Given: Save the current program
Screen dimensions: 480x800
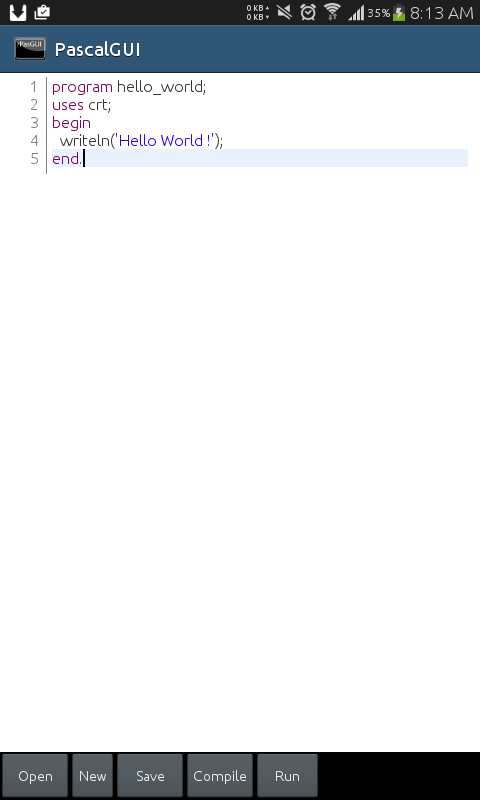Looking at the screenshot, I should pyautogui.click(x=150, y=776).
